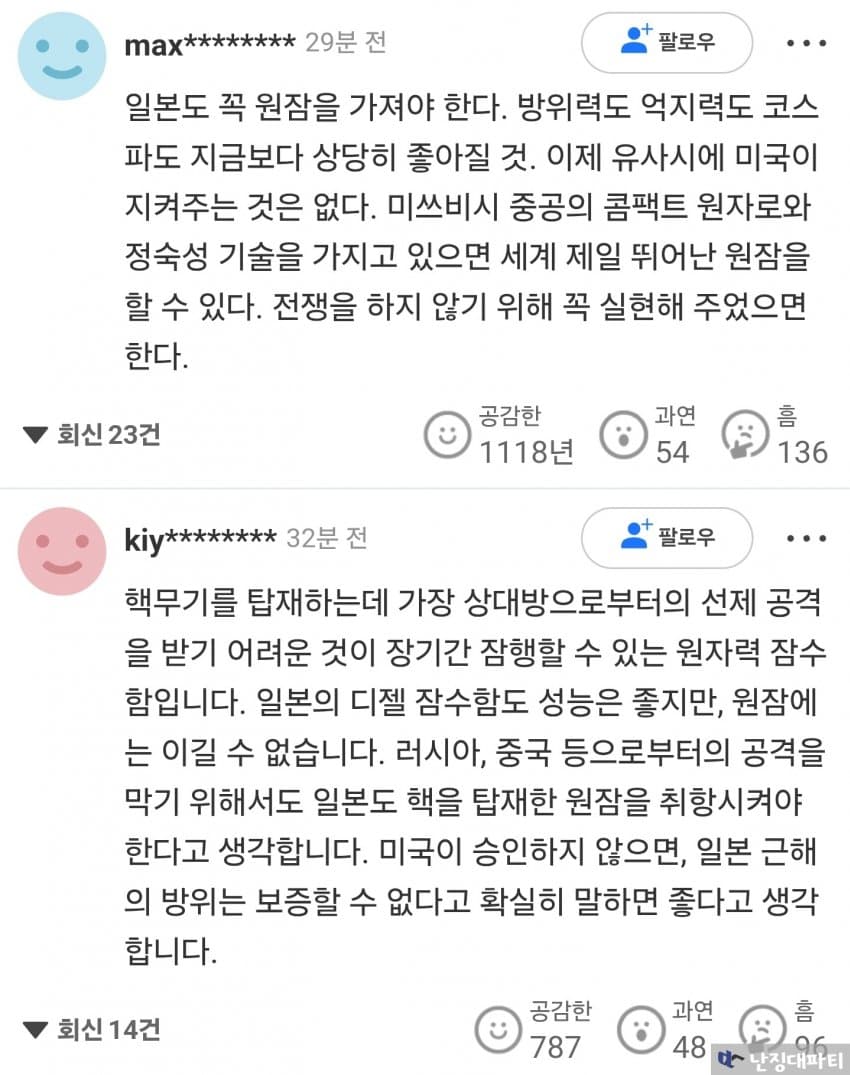850x1075 pixels.
Task: Open max*********'s profile avatar
Action: (62, 56)
